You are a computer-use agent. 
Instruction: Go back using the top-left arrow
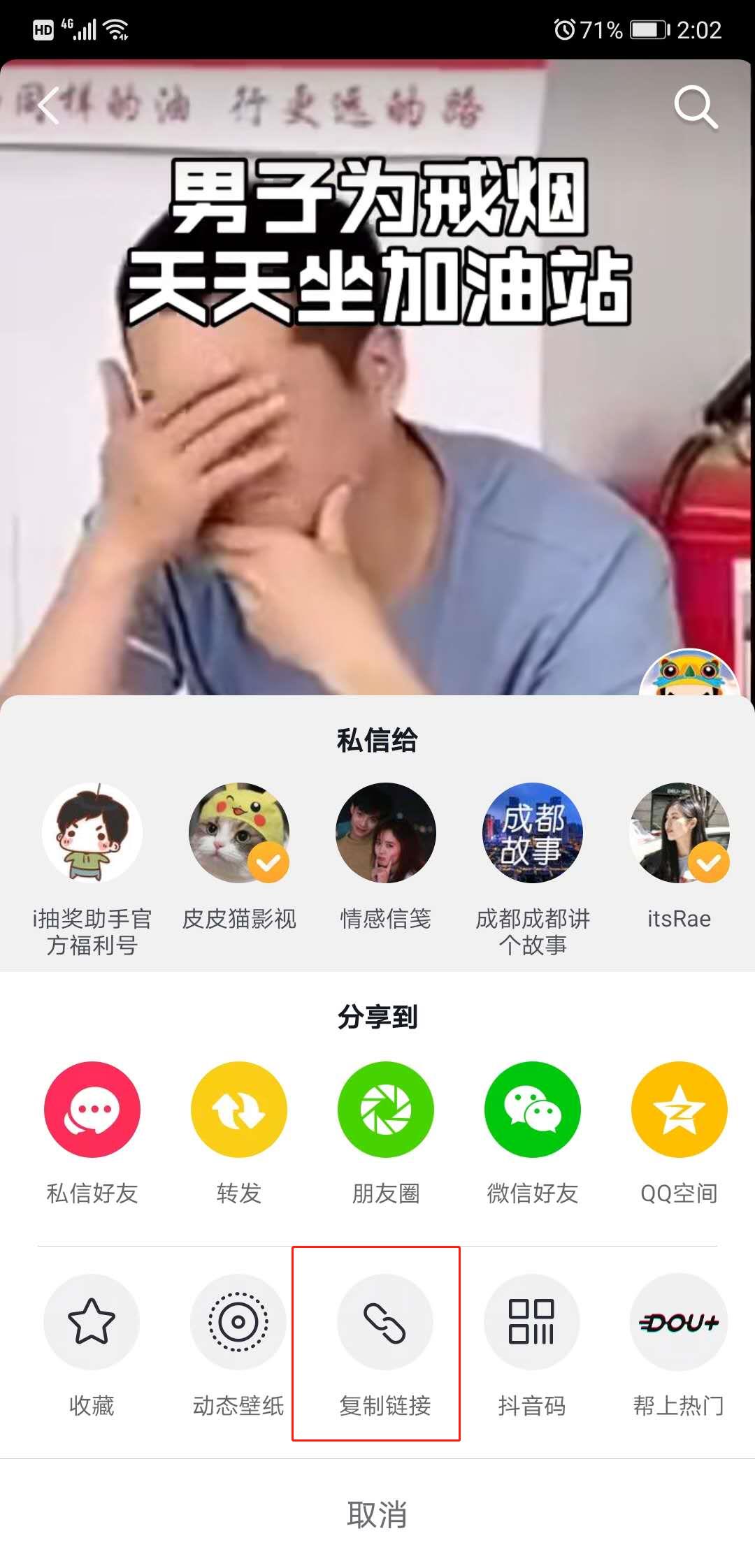point(49,106)
